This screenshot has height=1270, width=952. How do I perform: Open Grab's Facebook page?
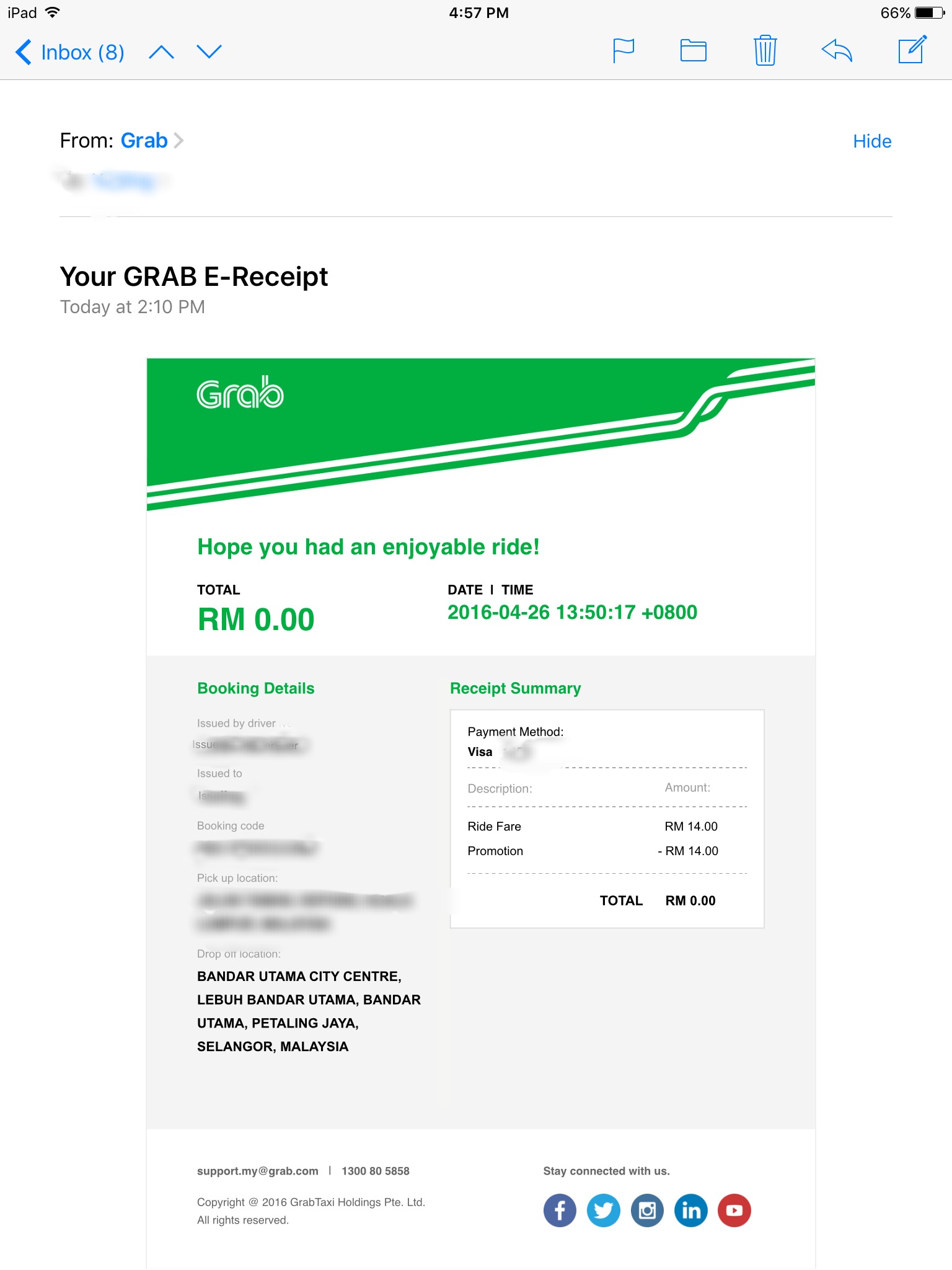[560, 1210]
